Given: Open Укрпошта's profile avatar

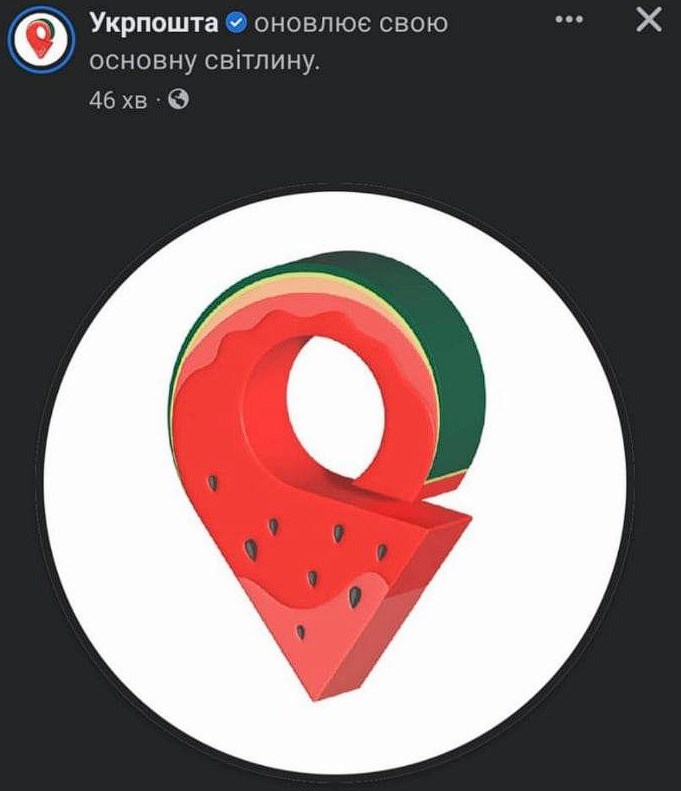Looking at the screenshot, I should coord(40,40).
